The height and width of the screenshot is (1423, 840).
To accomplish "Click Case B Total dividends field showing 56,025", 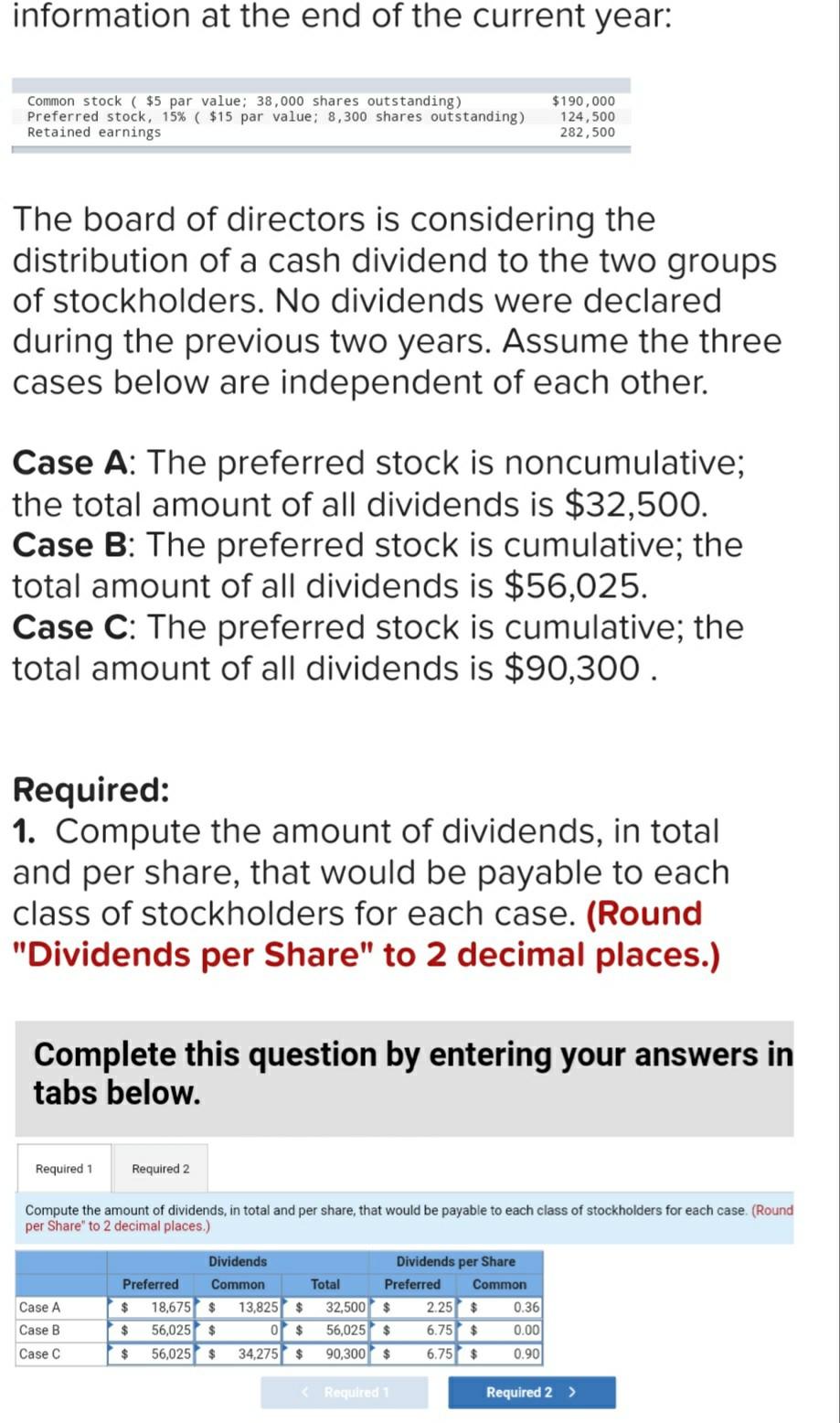I will click(326, 1332).
